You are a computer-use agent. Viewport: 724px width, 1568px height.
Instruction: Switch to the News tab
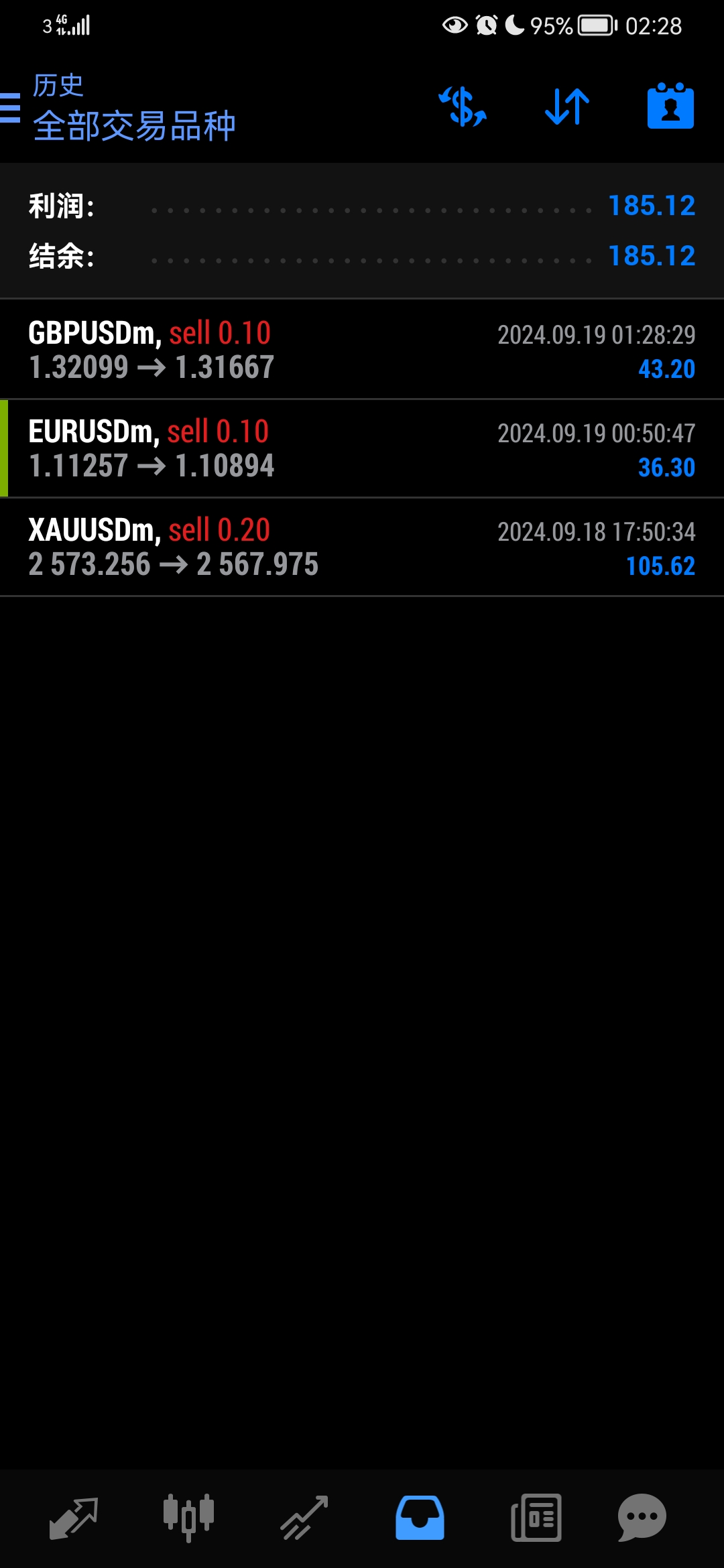536,1518
